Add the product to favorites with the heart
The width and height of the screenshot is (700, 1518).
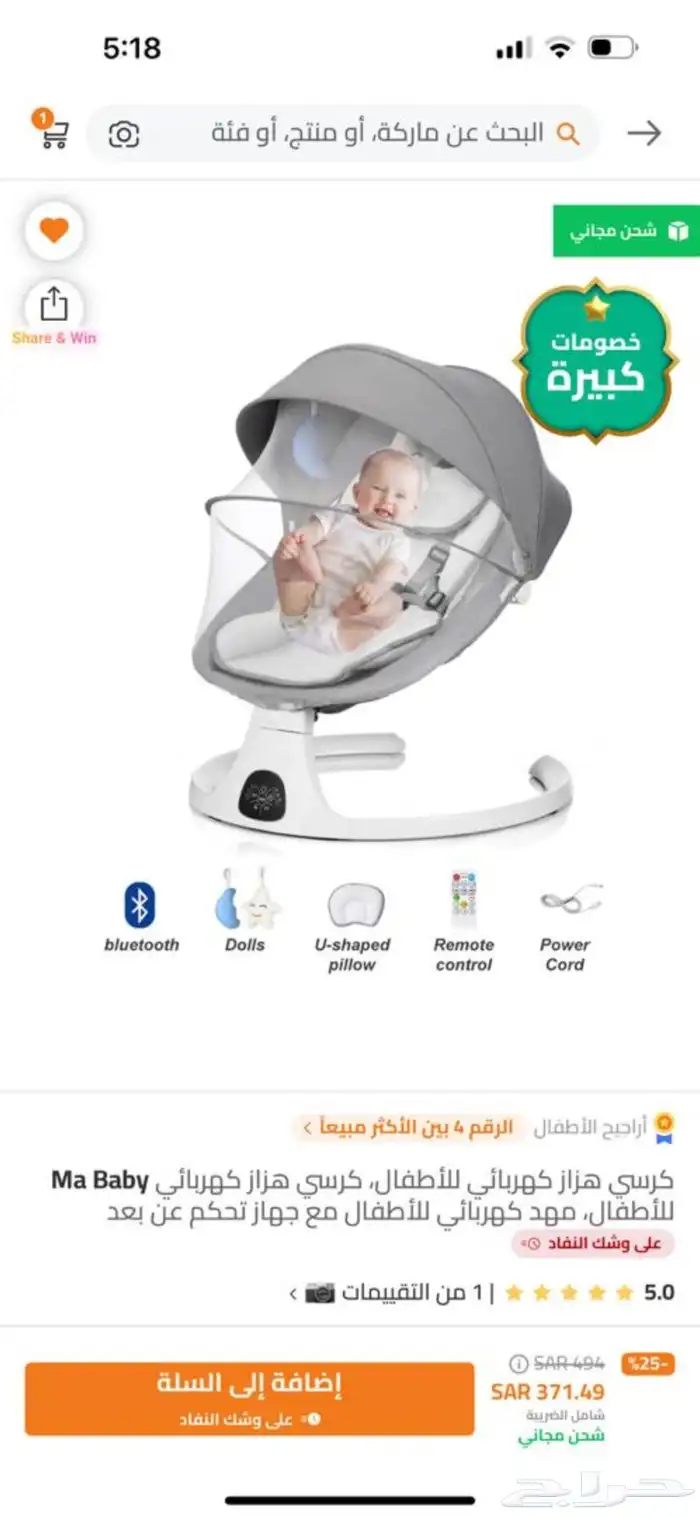pyautogui.click(x=54, y=231)
